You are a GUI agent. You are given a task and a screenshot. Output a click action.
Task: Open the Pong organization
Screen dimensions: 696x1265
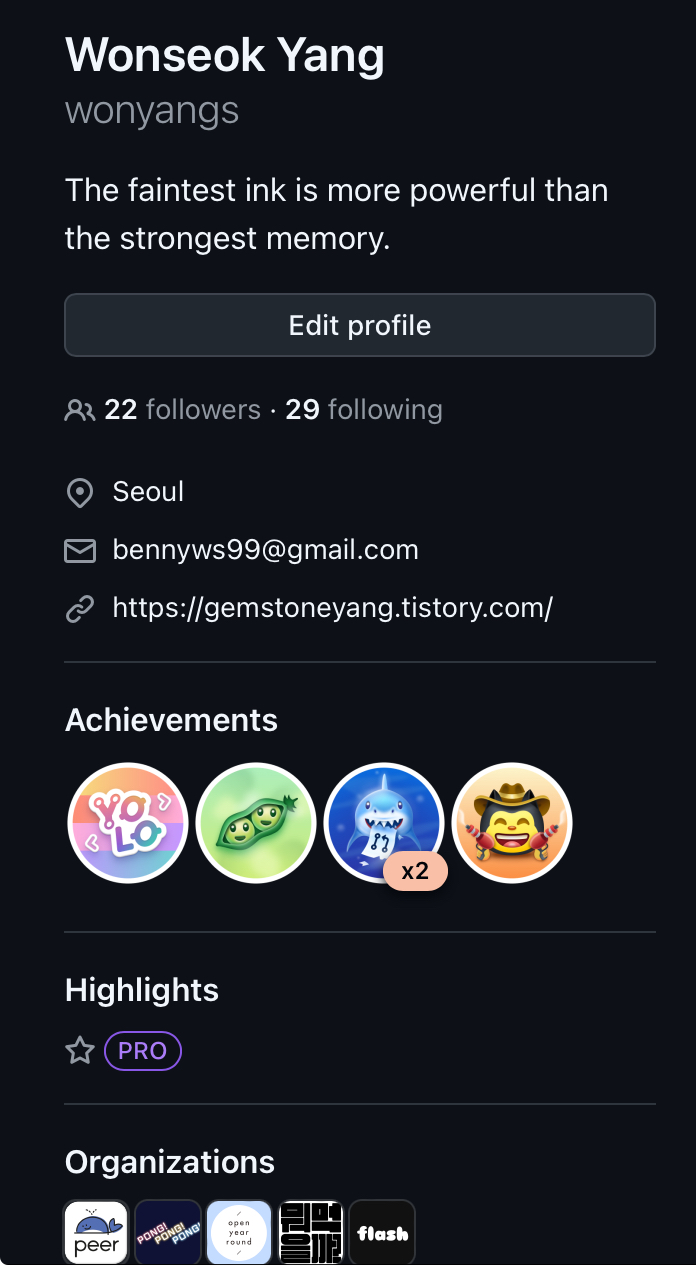pos(168,1232)
